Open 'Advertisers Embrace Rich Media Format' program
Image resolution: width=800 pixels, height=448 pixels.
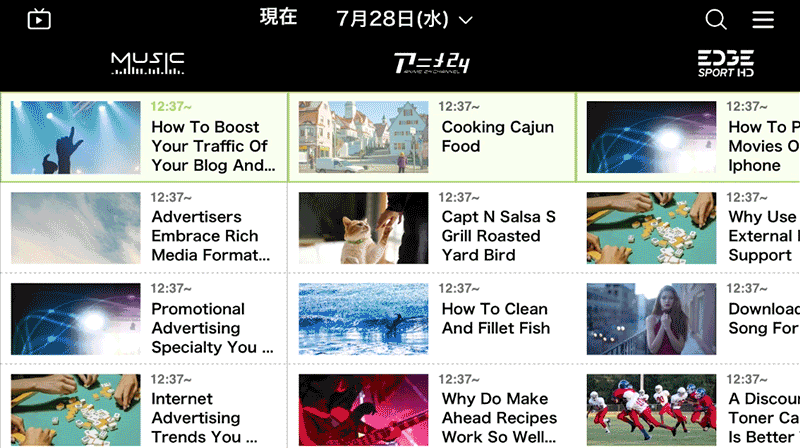tap(145, 228)
